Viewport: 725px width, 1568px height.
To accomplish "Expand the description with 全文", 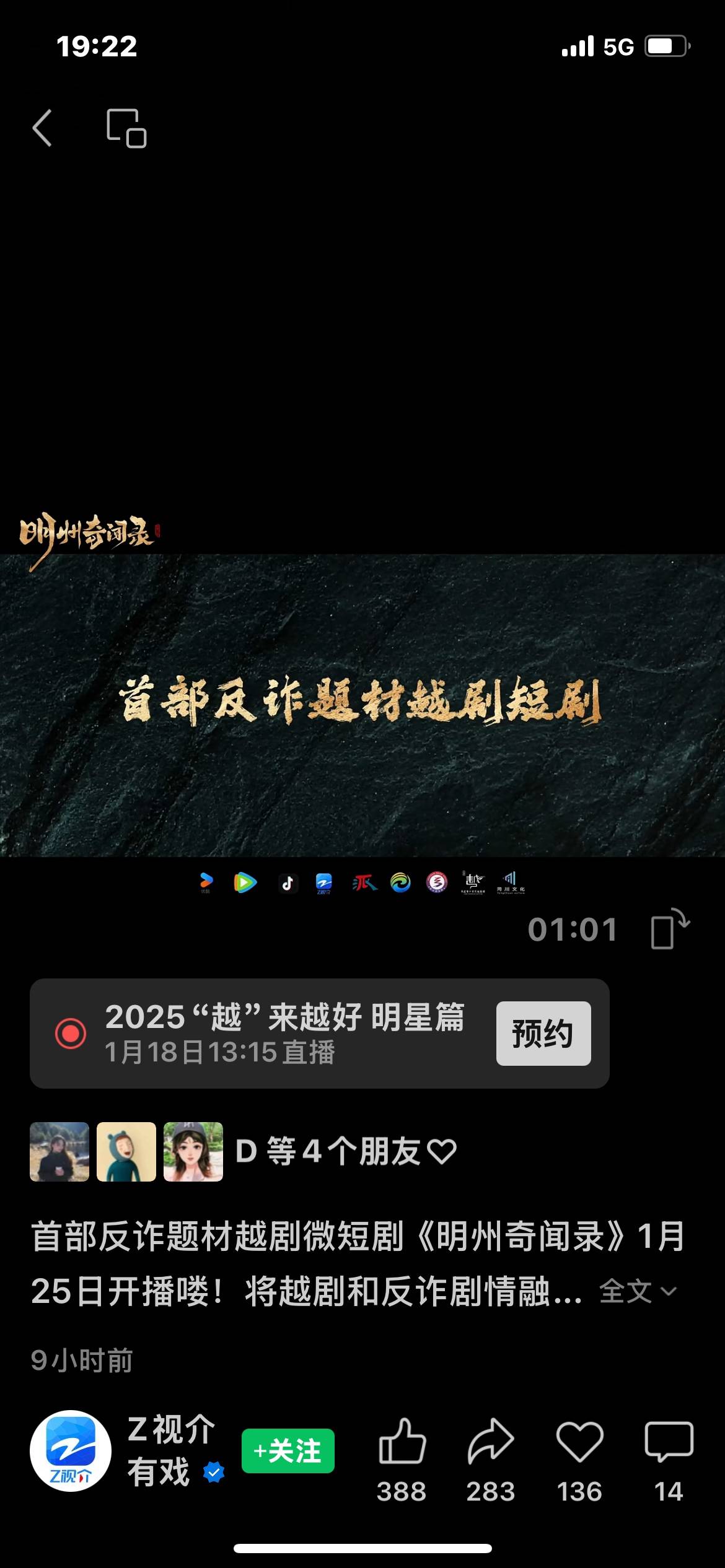I will coord(637,1292).
